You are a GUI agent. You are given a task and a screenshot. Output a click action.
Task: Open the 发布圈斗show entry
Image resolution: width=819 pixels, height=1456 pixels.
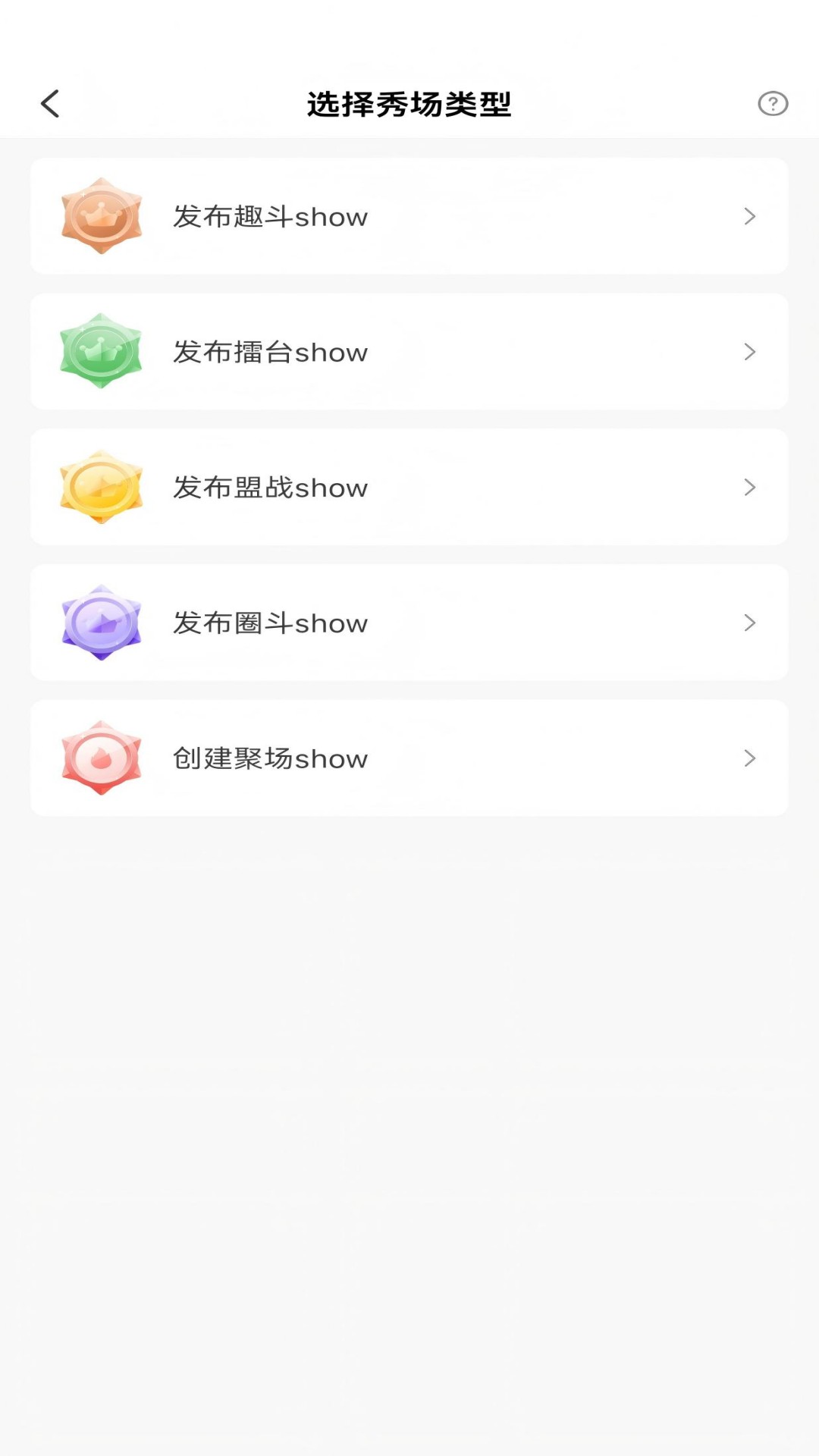pos(409,623)
